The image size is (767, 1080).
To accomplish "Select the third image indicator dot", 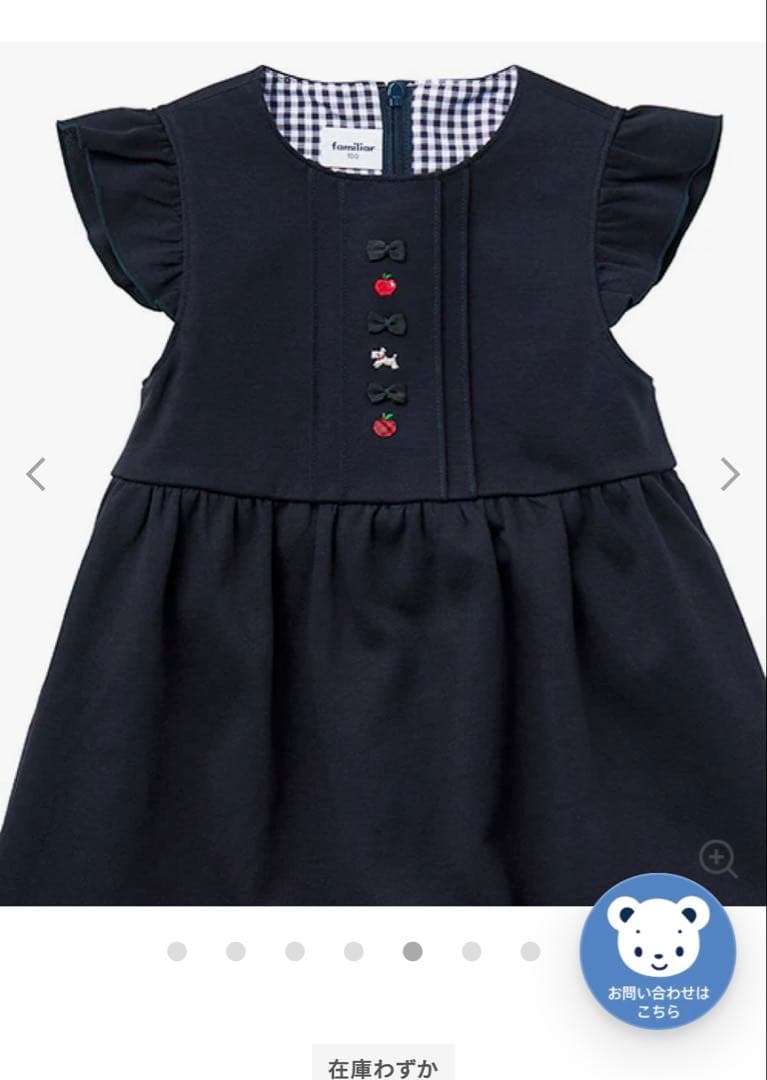I will point(295,951).
